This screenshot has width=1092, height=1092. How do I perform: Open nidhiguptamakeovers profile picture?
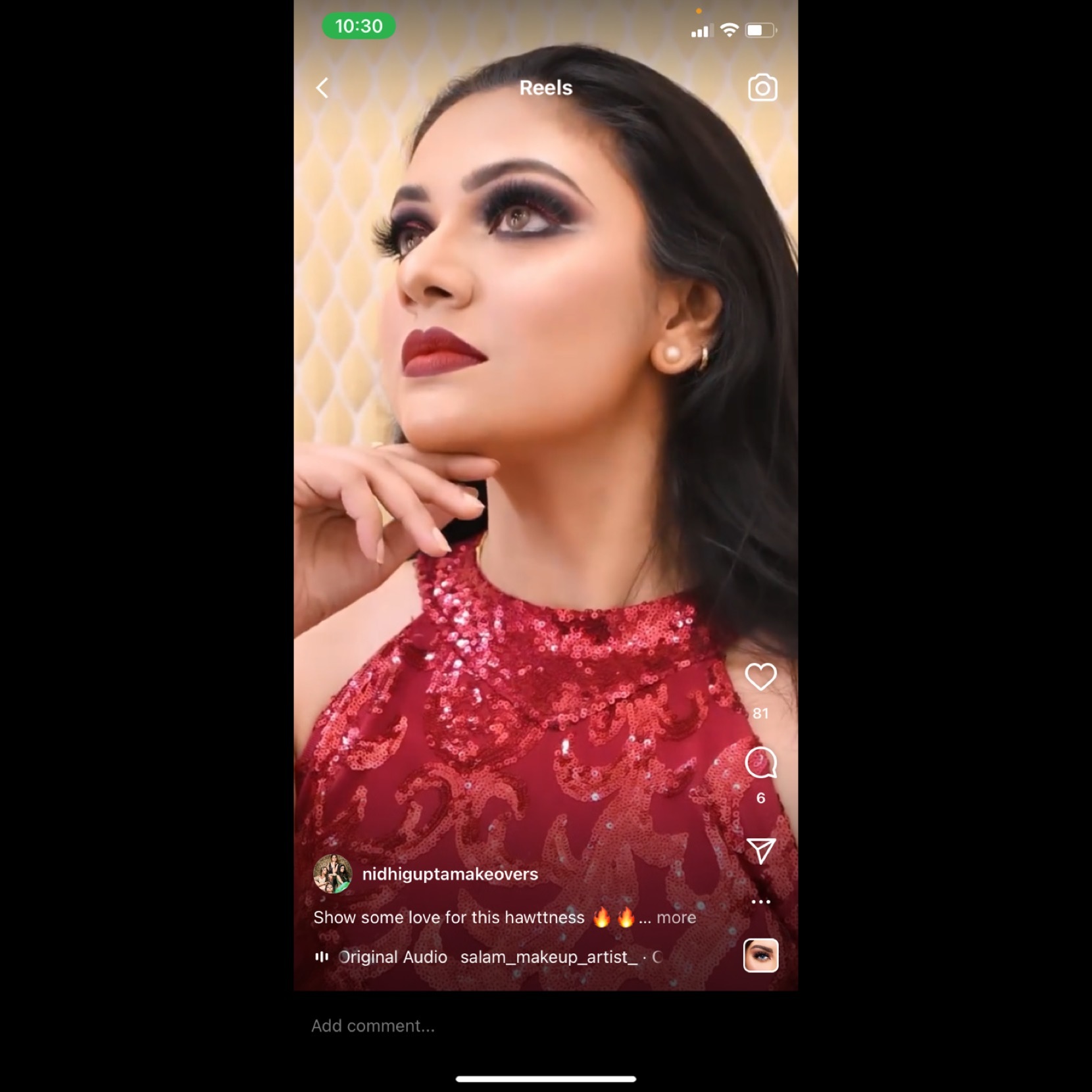[333, 874]
